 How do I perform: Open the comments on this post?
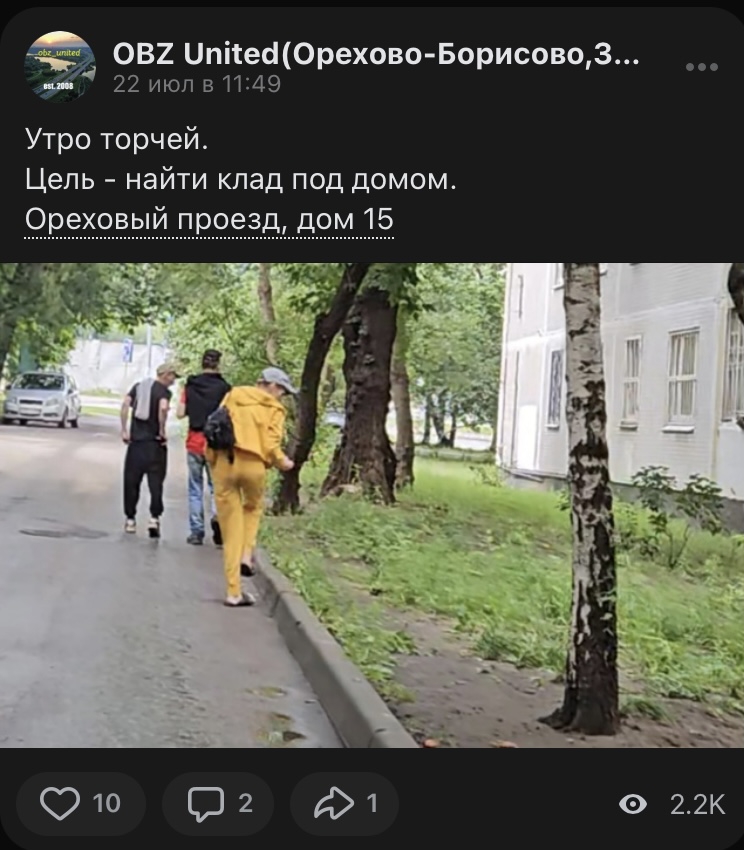(219, 803)
